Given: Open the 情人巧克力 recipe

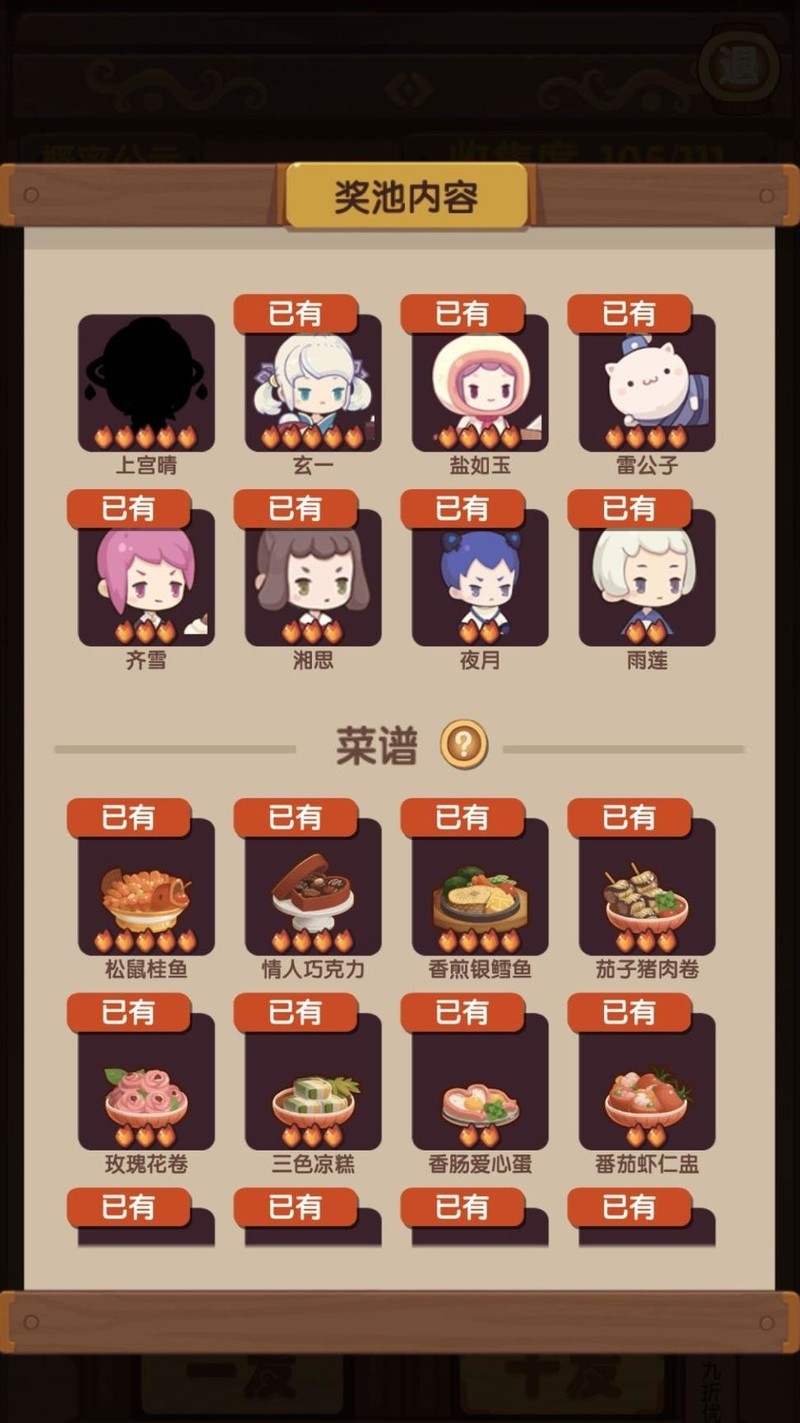Looking at the screenshot, I should coord(313,887).
